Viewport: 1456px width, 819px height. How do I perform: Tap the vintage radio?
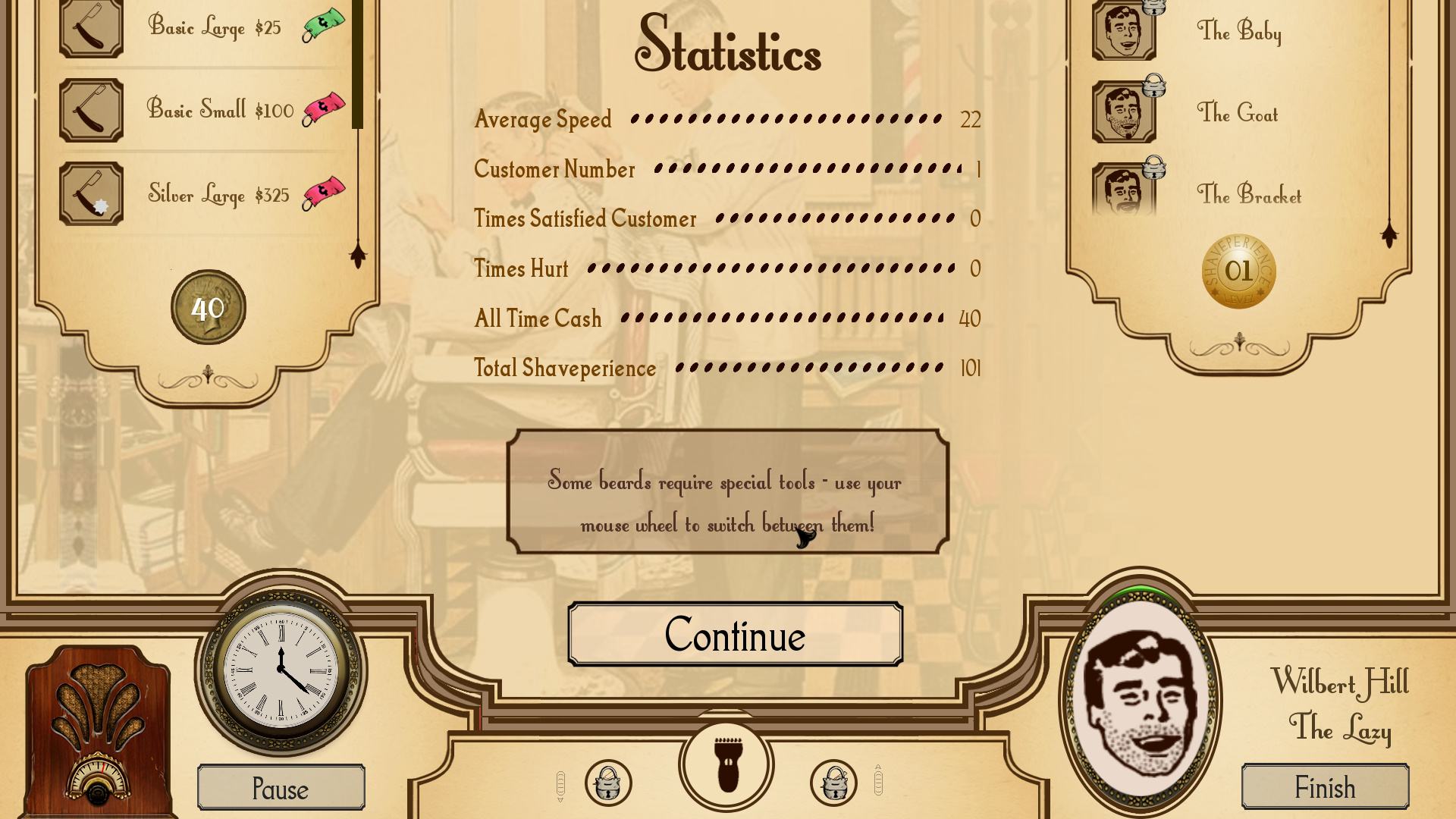(x=97, y=732)
